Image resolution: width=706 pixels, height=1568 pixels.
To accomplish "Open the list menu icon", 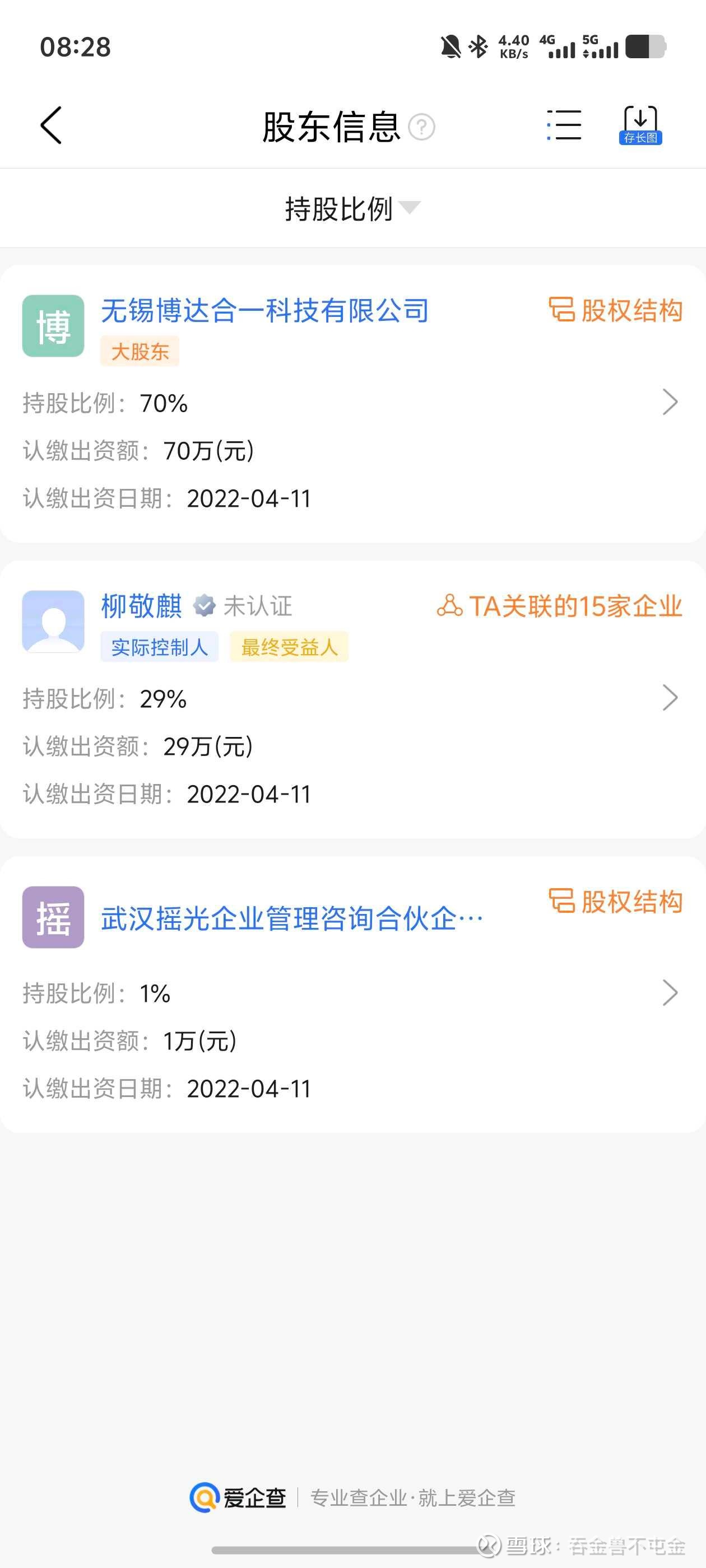I will point(564,125).
